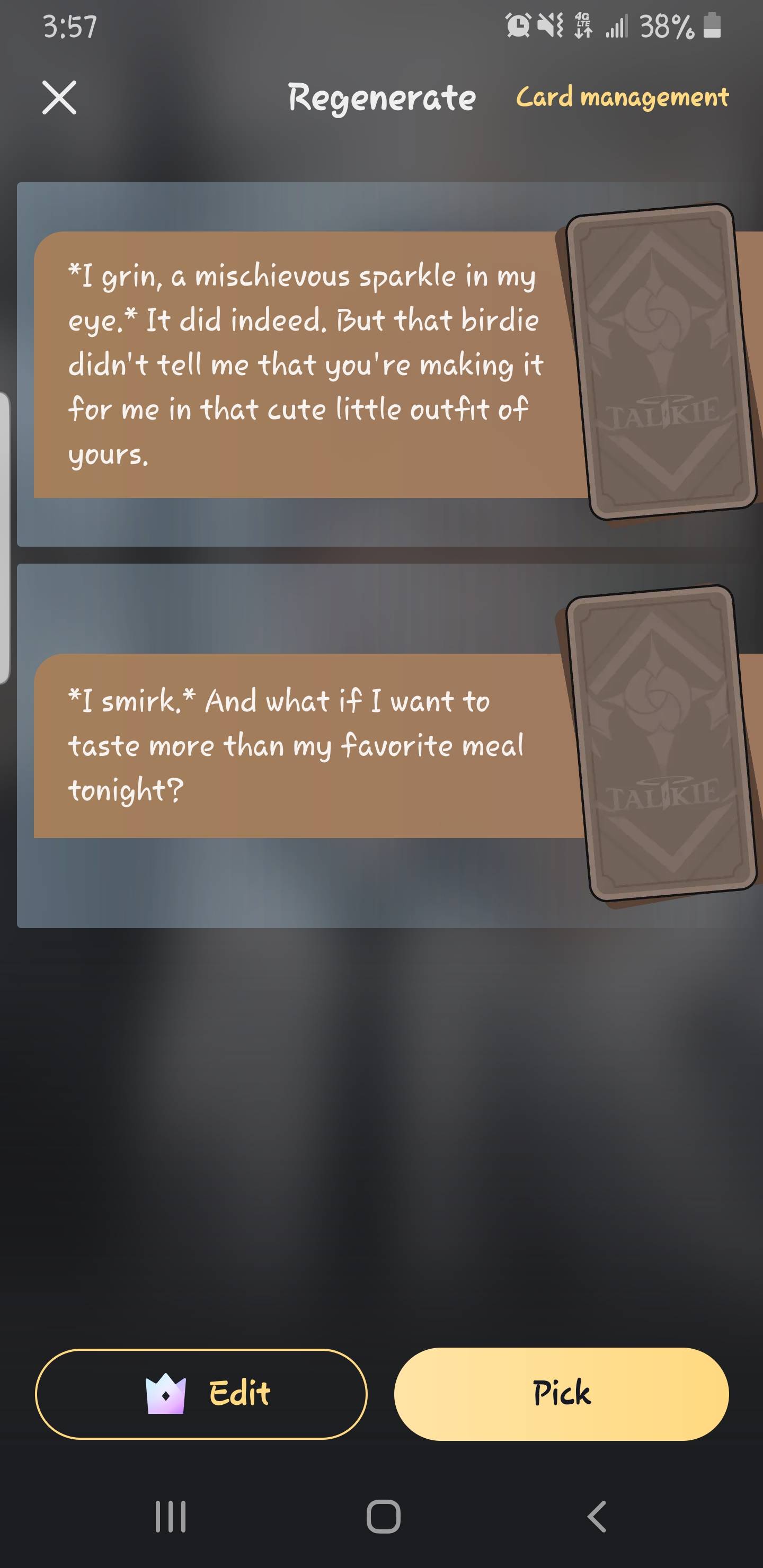Select the 'I smirk' response option
Screen dimensions: 763x1568
coord(305,745)
